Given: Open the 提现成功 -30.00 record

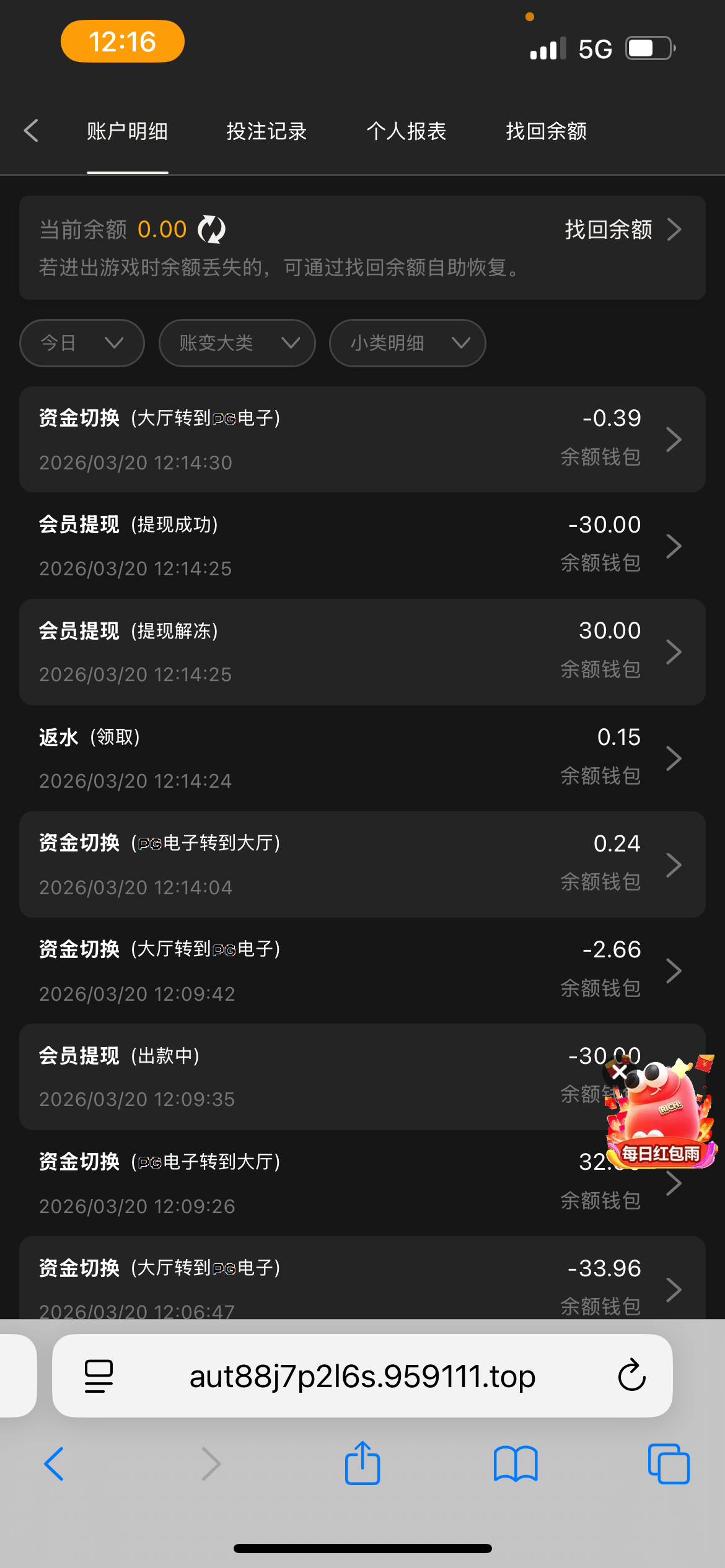Looking at the screenshot, I should (x=362, y=546).
